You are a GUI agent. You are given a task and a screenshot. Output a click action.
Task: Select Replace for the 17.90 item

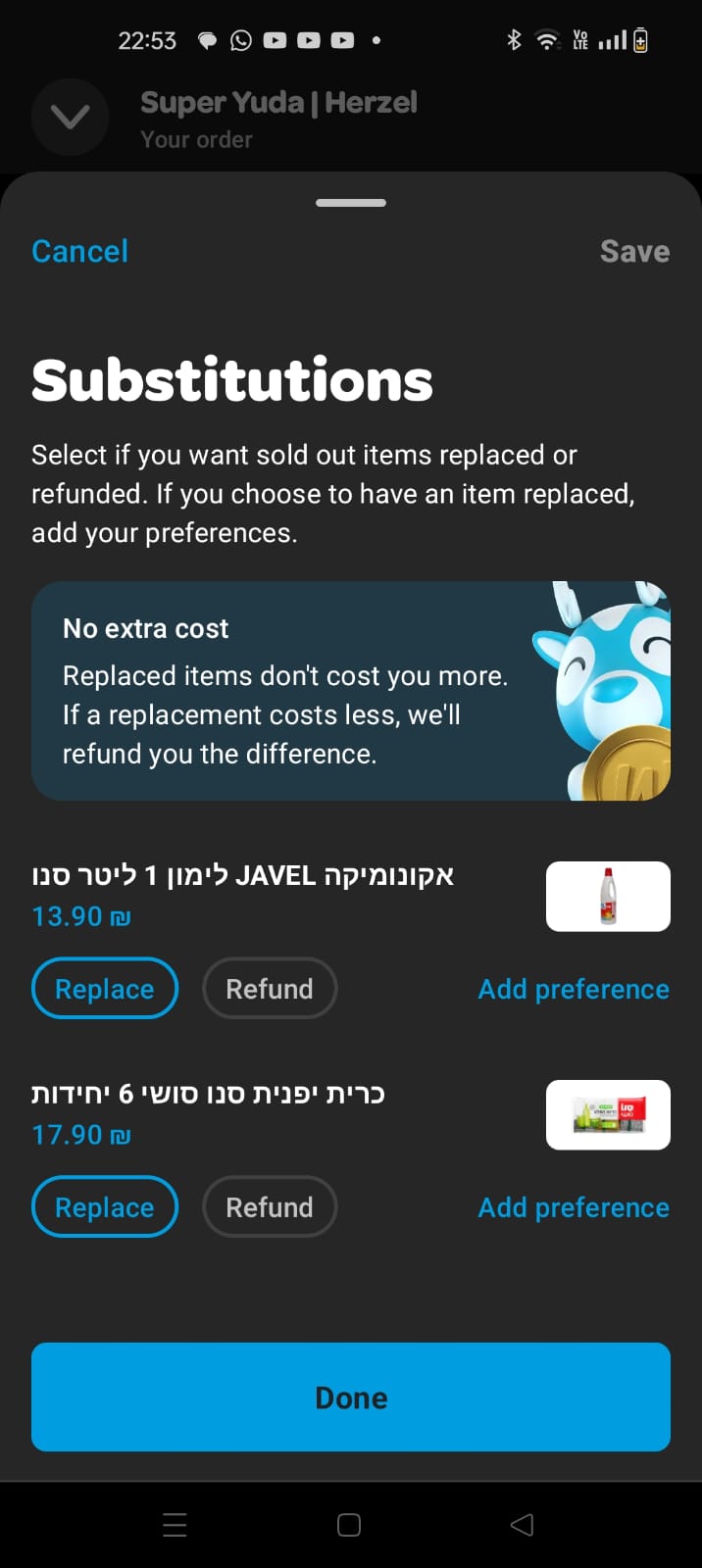coord(105,1206)
